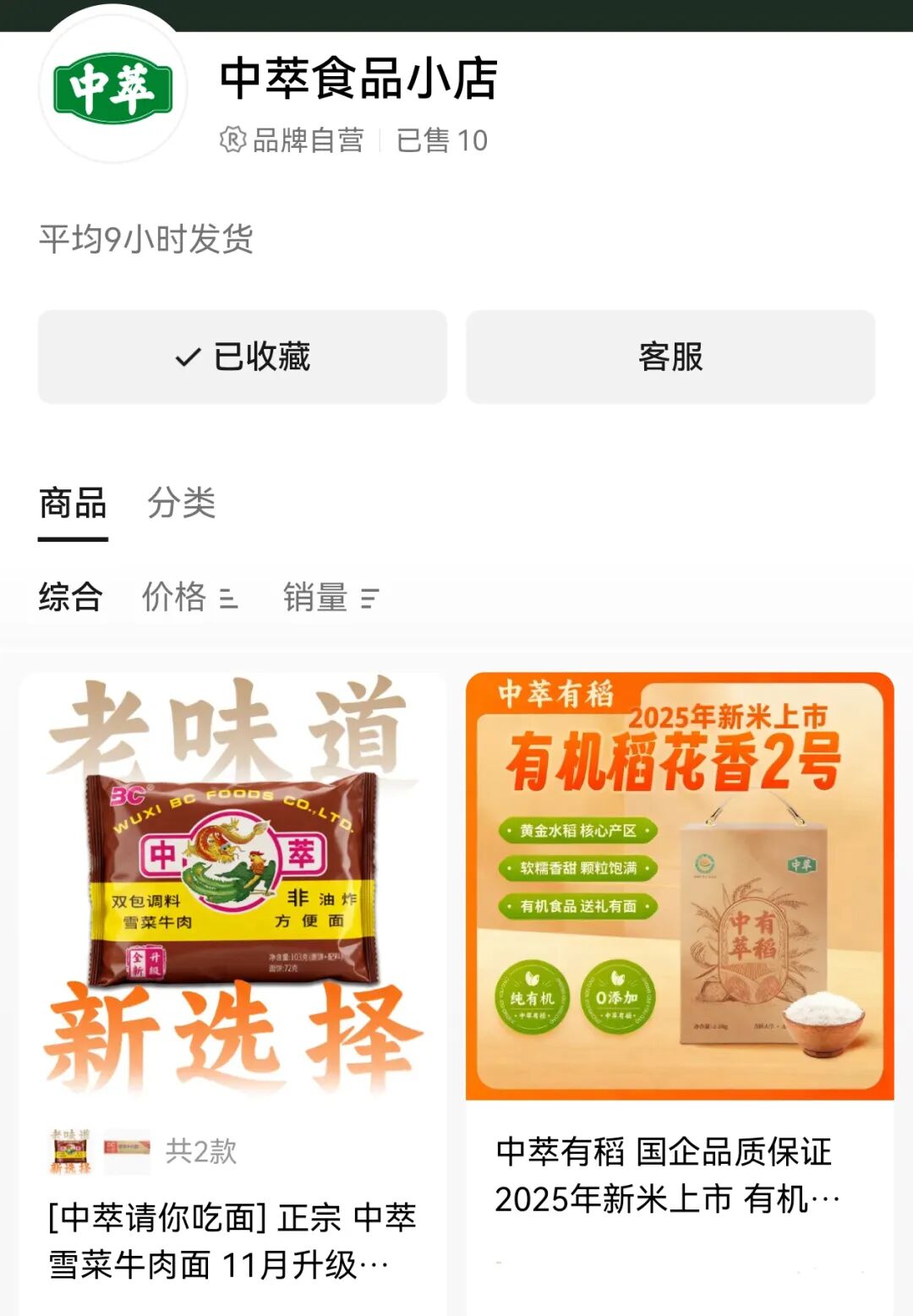
Task: Switch to the 分类 tab
Action: coord(182,503)
